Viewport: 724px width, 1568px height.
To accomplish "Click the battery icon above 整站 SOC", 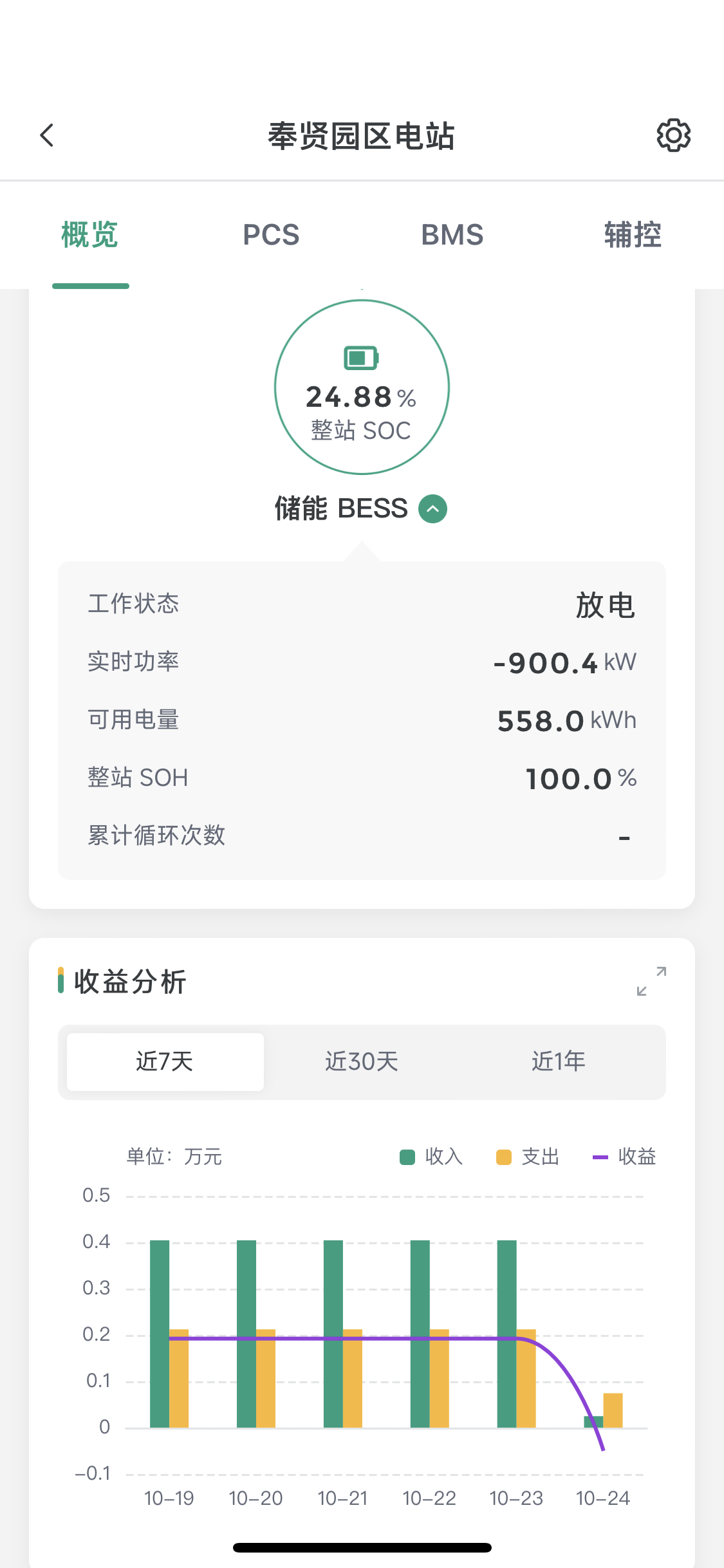I will [x=361, y=358].
